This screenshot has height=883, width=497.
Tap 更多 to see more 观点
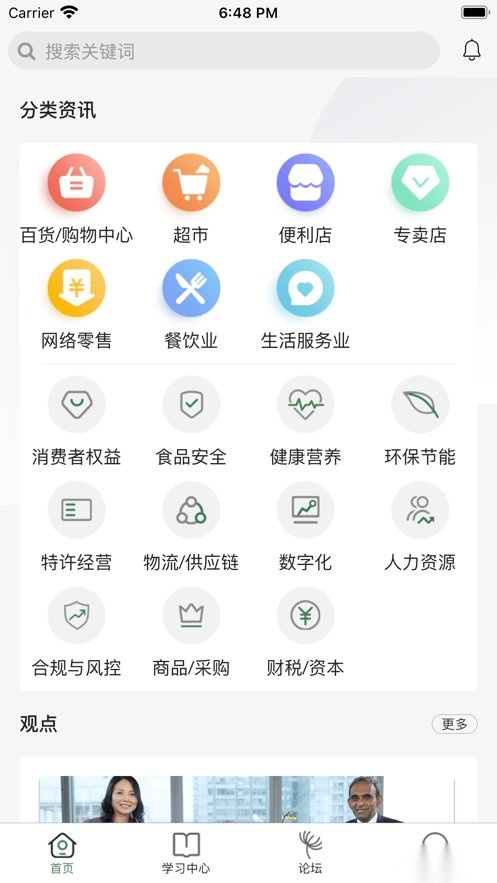point(454,724)
